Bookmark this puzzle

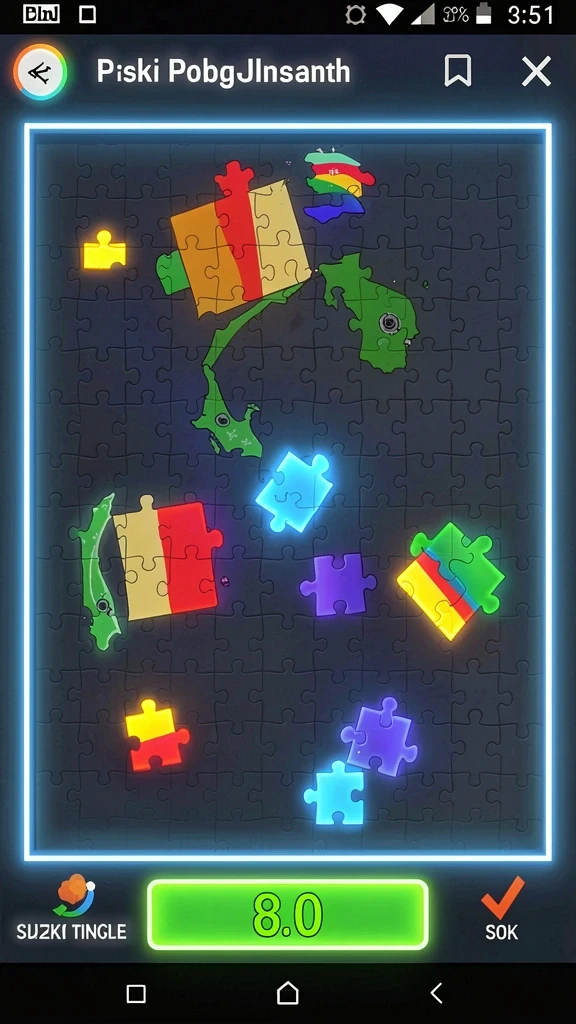tap(458, 71)
